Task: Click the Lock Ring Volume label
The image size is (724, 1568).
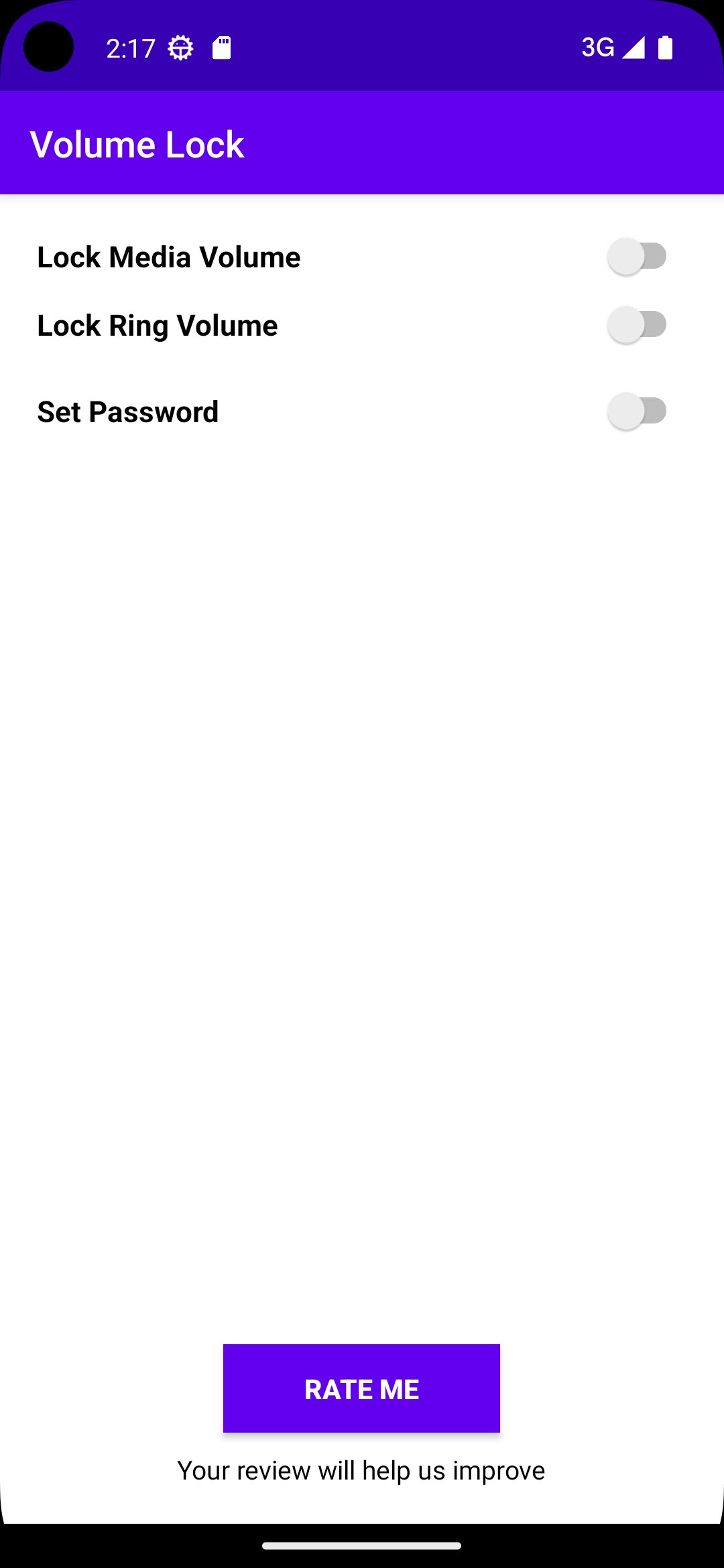Action: click(x=157, y=325)
